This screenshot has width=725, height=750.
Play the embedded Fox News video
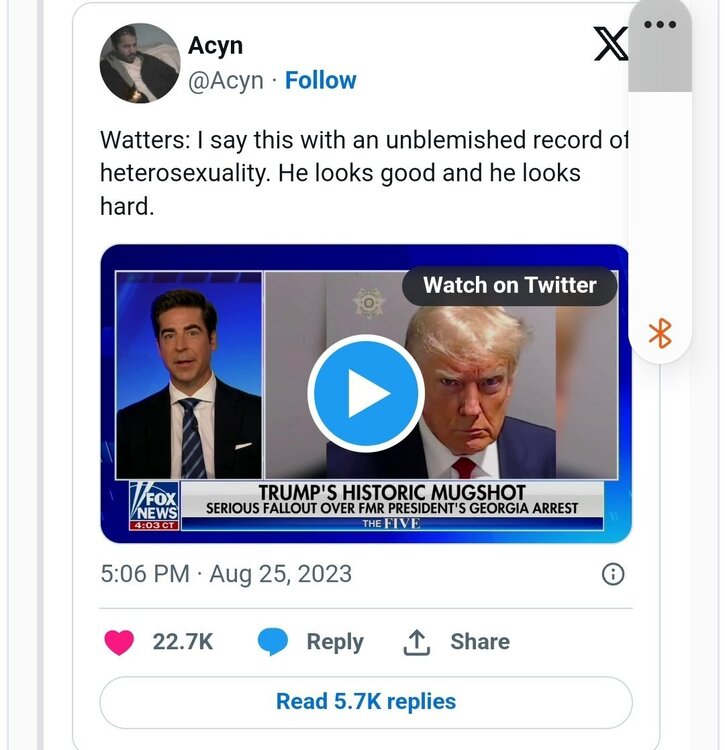coord(365,393)
